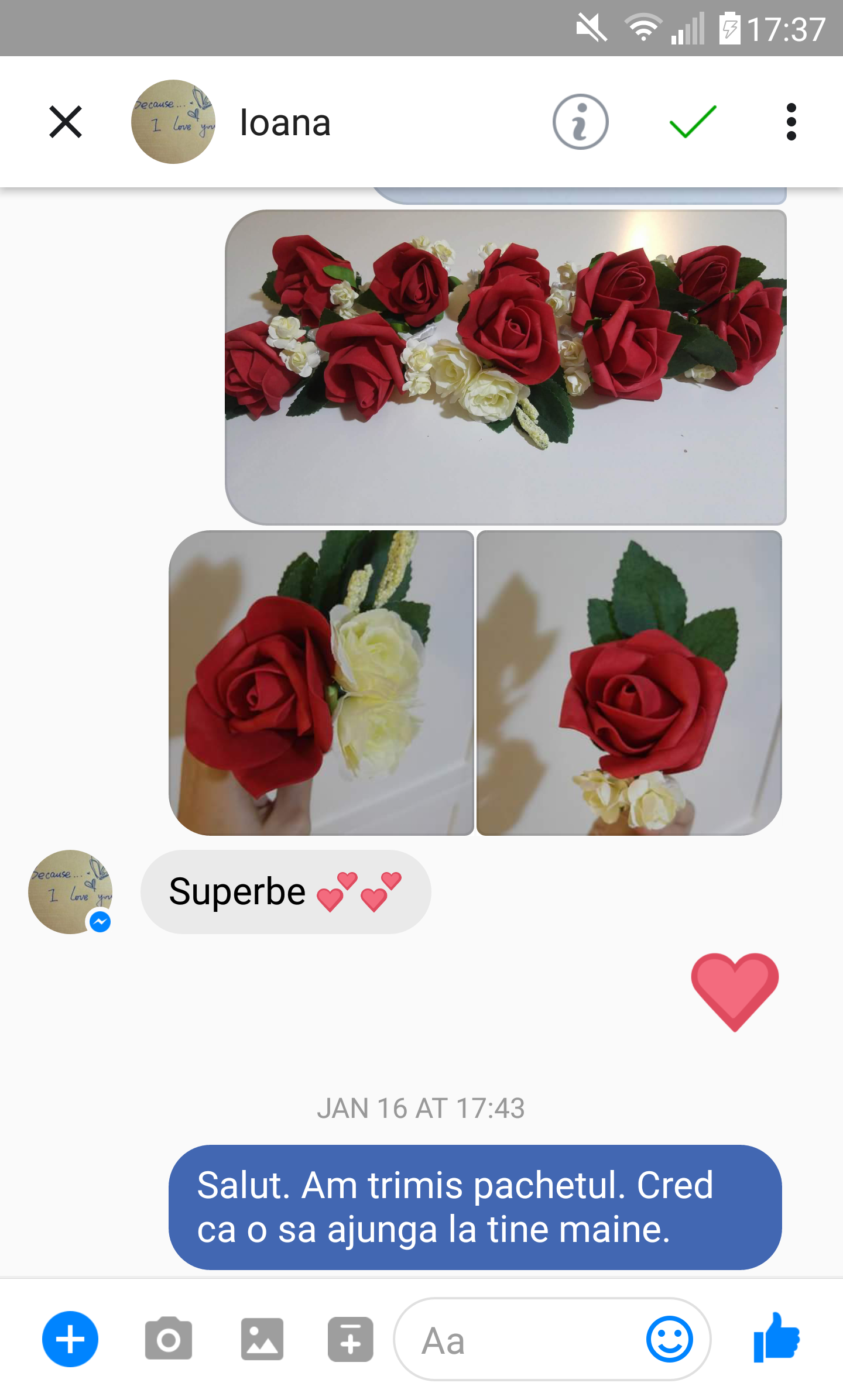View the wide photo of rose garland
Viewport: 843px width, 1400px height.
click(505, 367)
